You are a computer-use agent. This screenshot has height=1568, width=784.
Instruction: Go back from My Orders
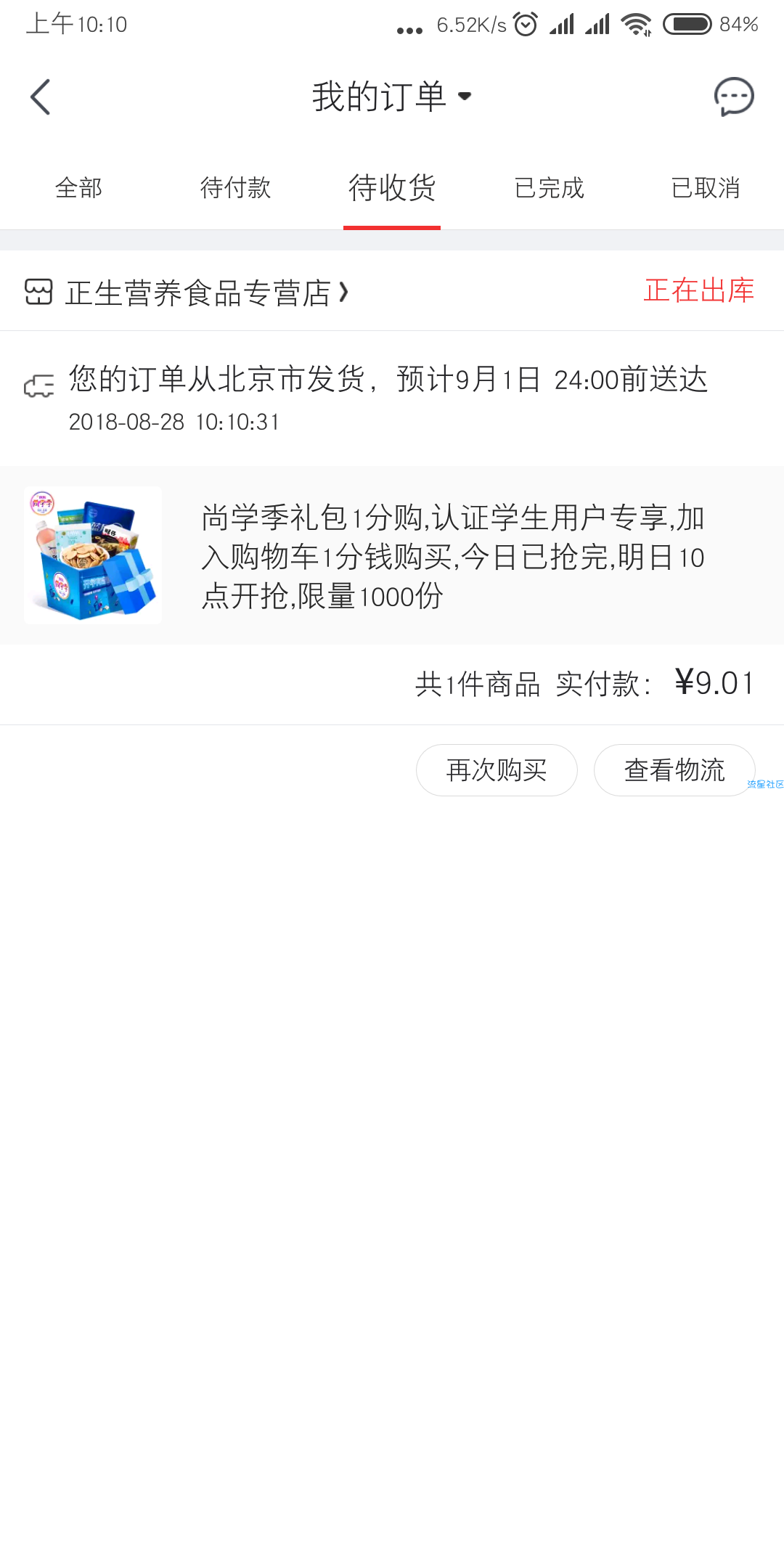(x=41, y=97)
